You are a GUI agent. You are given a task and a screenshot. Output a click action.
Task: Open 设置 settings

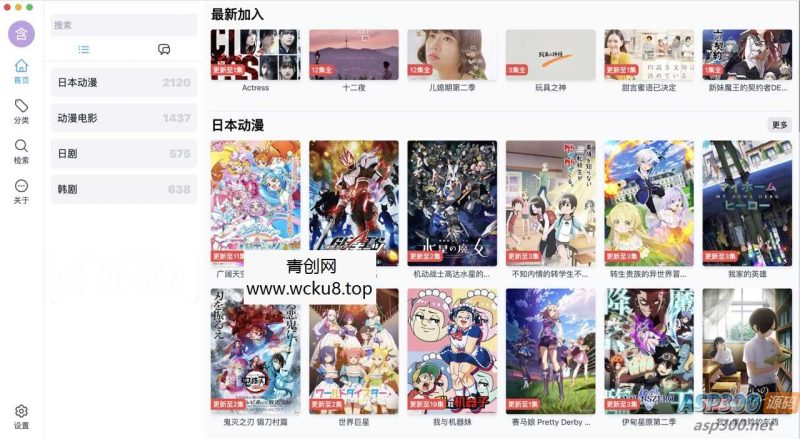21,416
